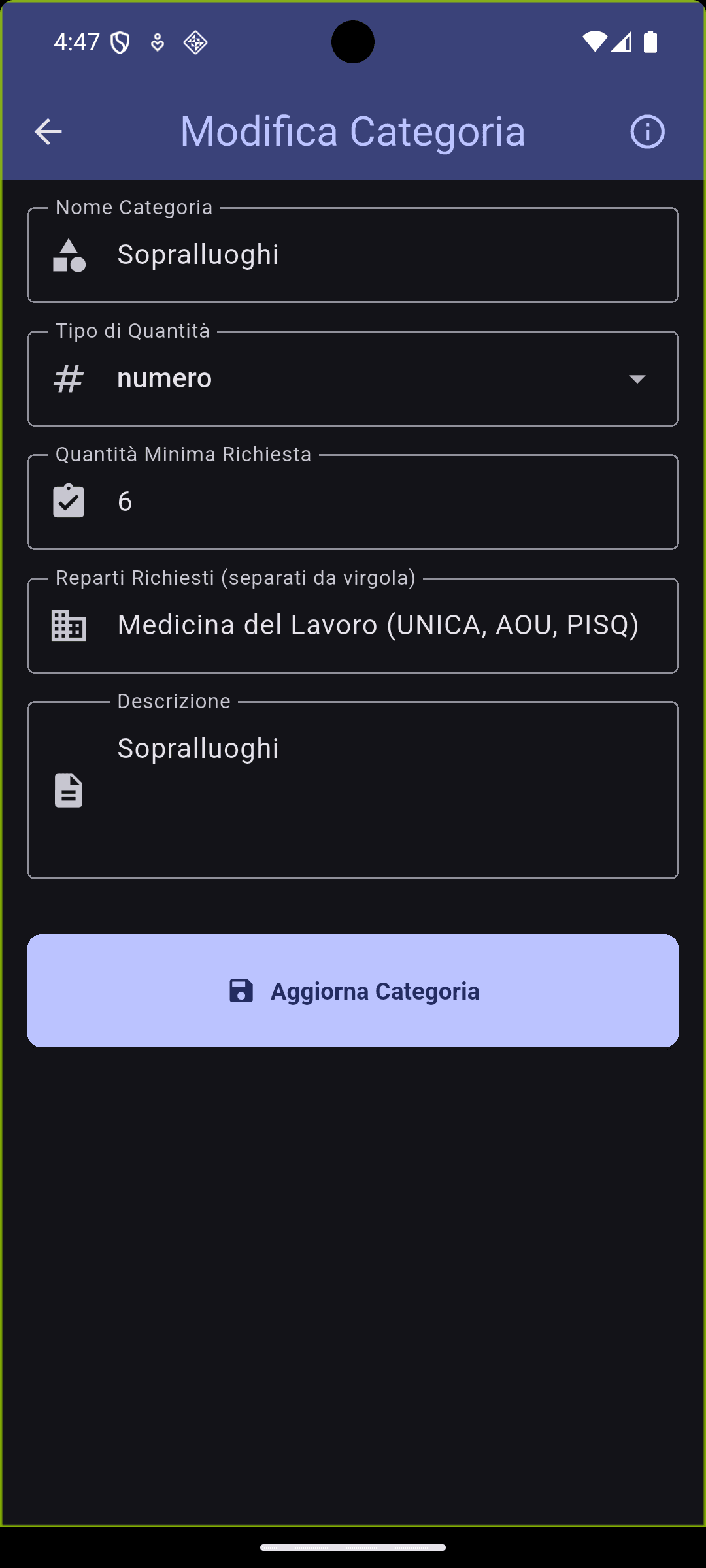Select the hospital building icon in Reparti Richiesti
Viewport: 706px width, 1568px height.
tap(69, 625)
